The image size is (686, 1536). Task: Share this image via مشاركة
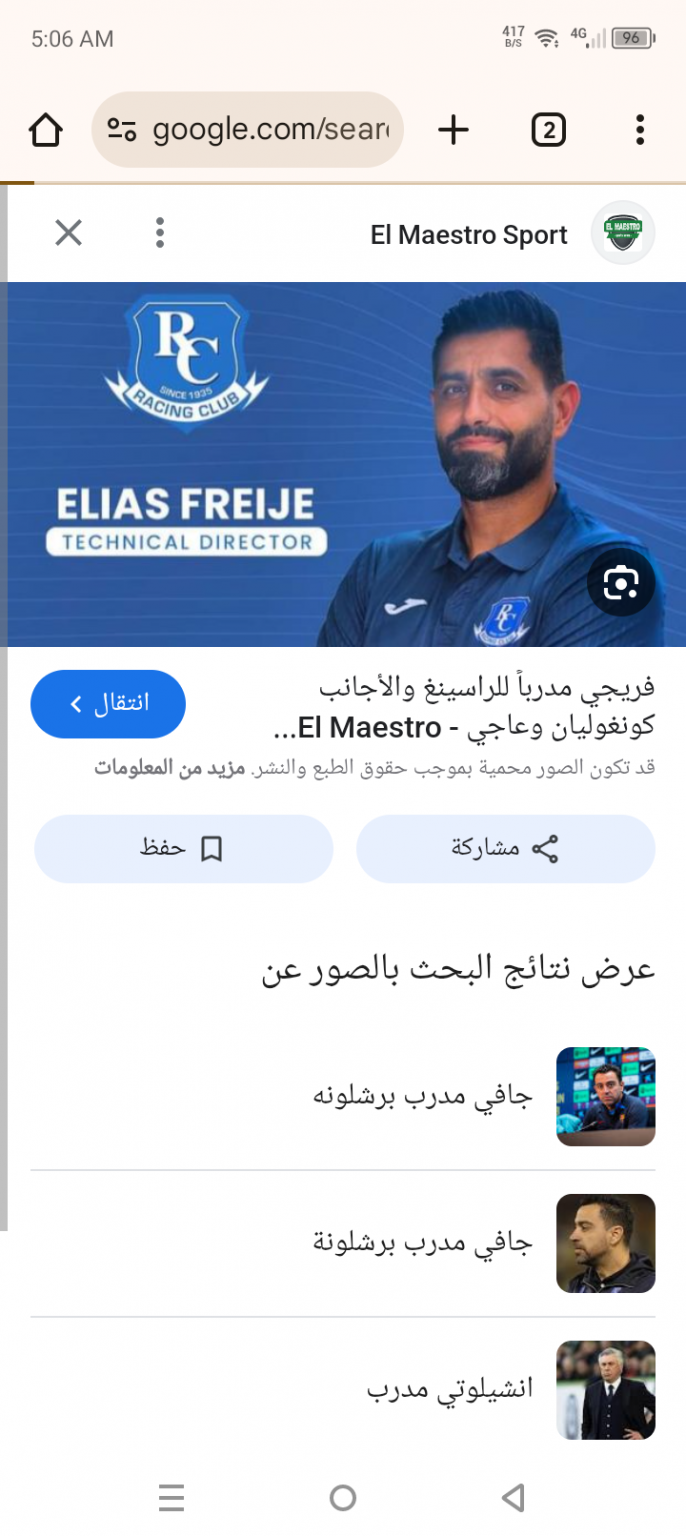[x=505, y=849]
